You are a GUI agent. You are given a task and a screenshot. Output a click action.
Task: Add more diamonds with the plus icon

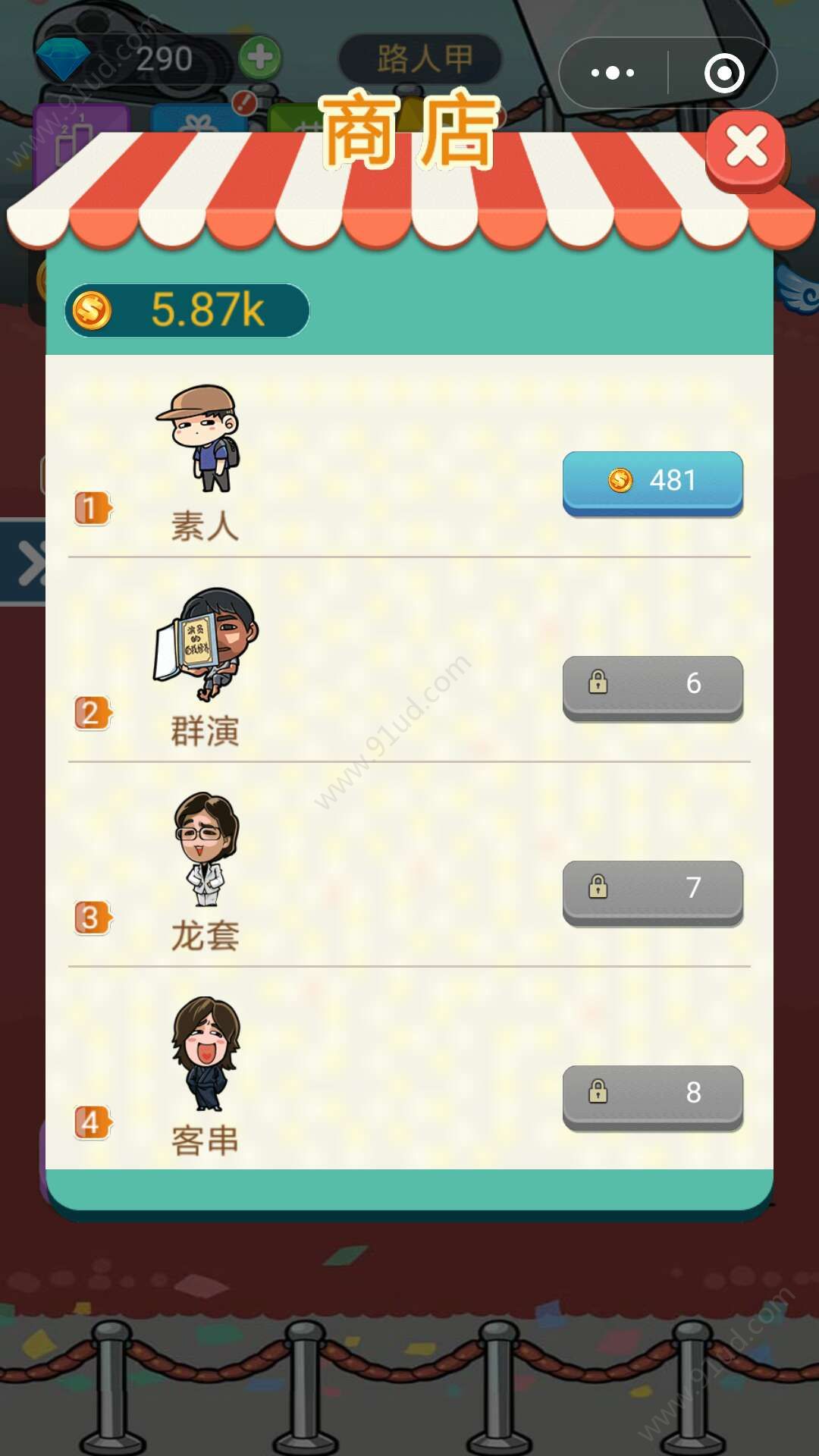pyautogui.click(x=260, y=58)
